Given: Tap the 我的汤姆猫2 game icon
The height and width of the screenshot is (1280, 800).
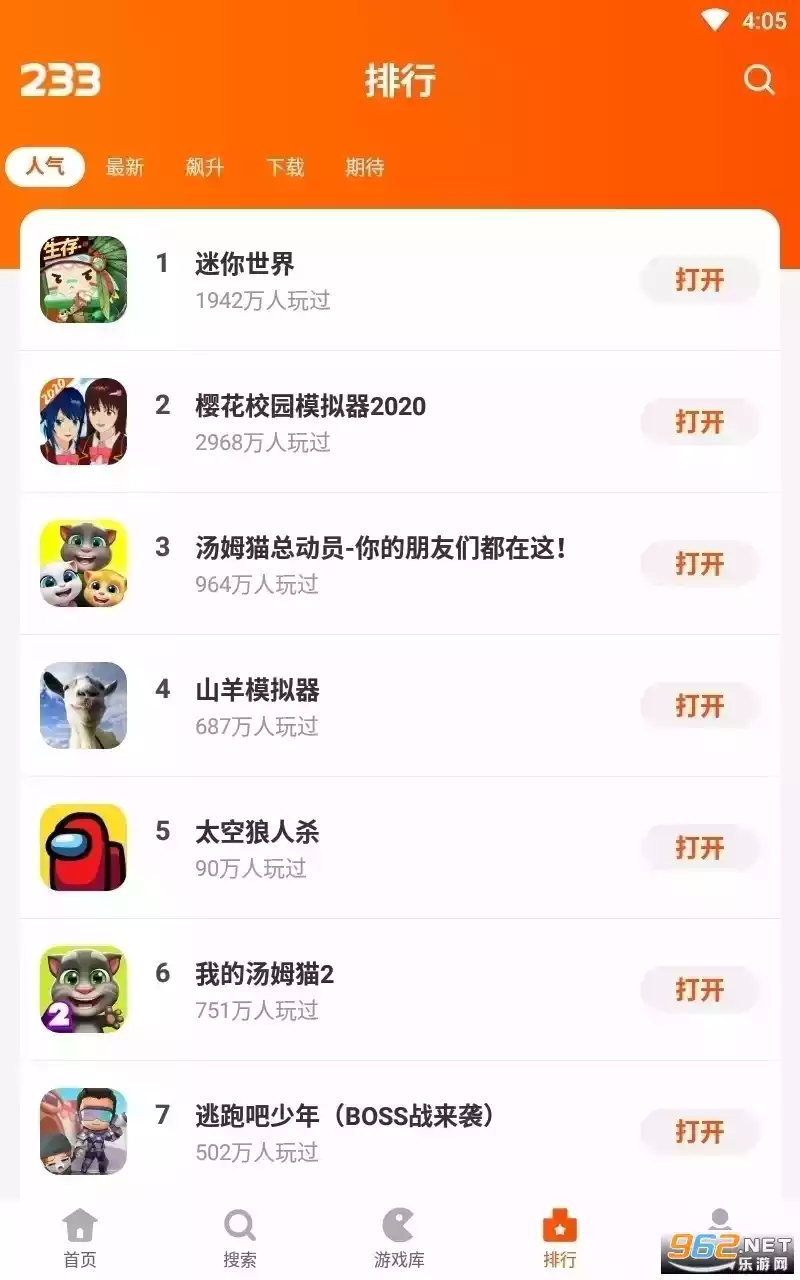Looking at the screenshot, I should pos(84,990).
